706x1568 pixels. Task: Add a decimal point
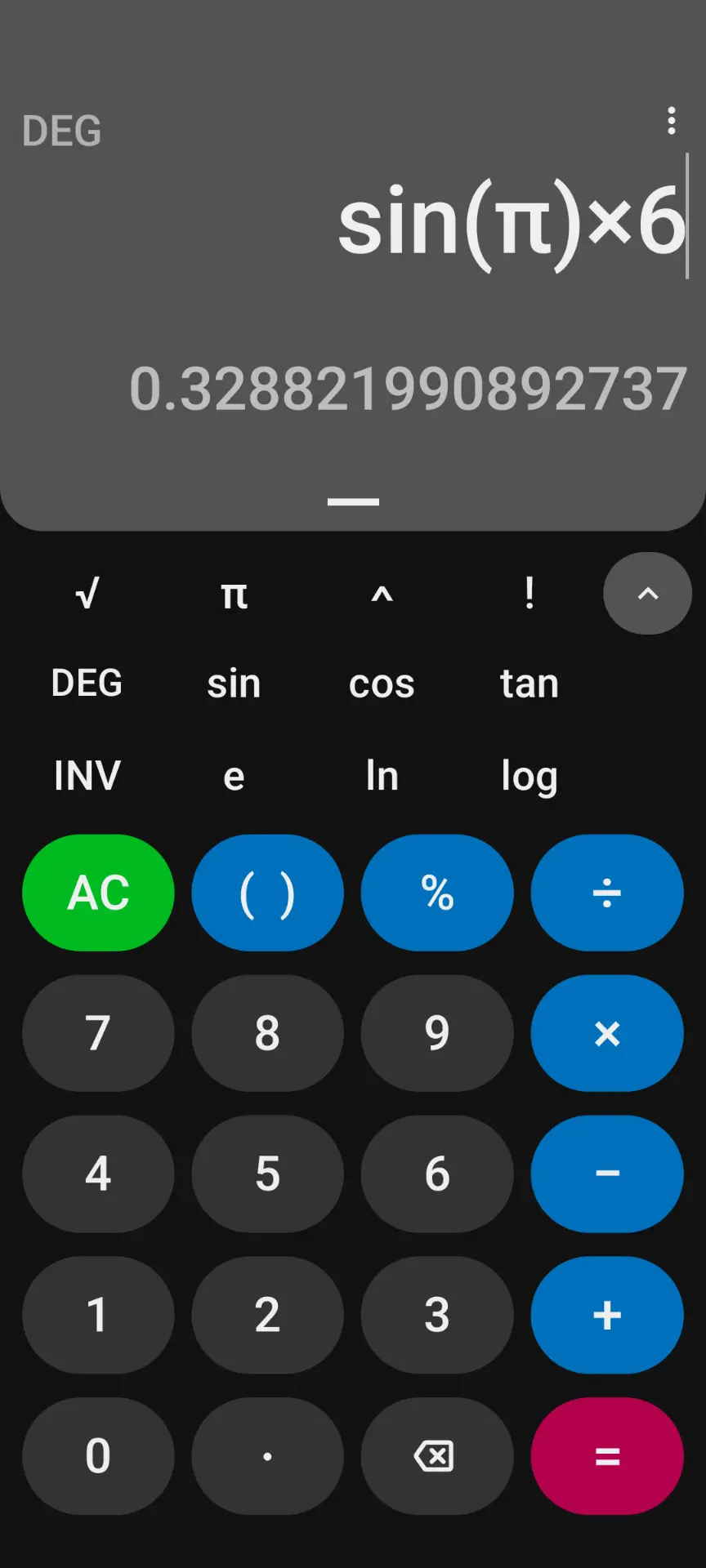click(267, 1456)
